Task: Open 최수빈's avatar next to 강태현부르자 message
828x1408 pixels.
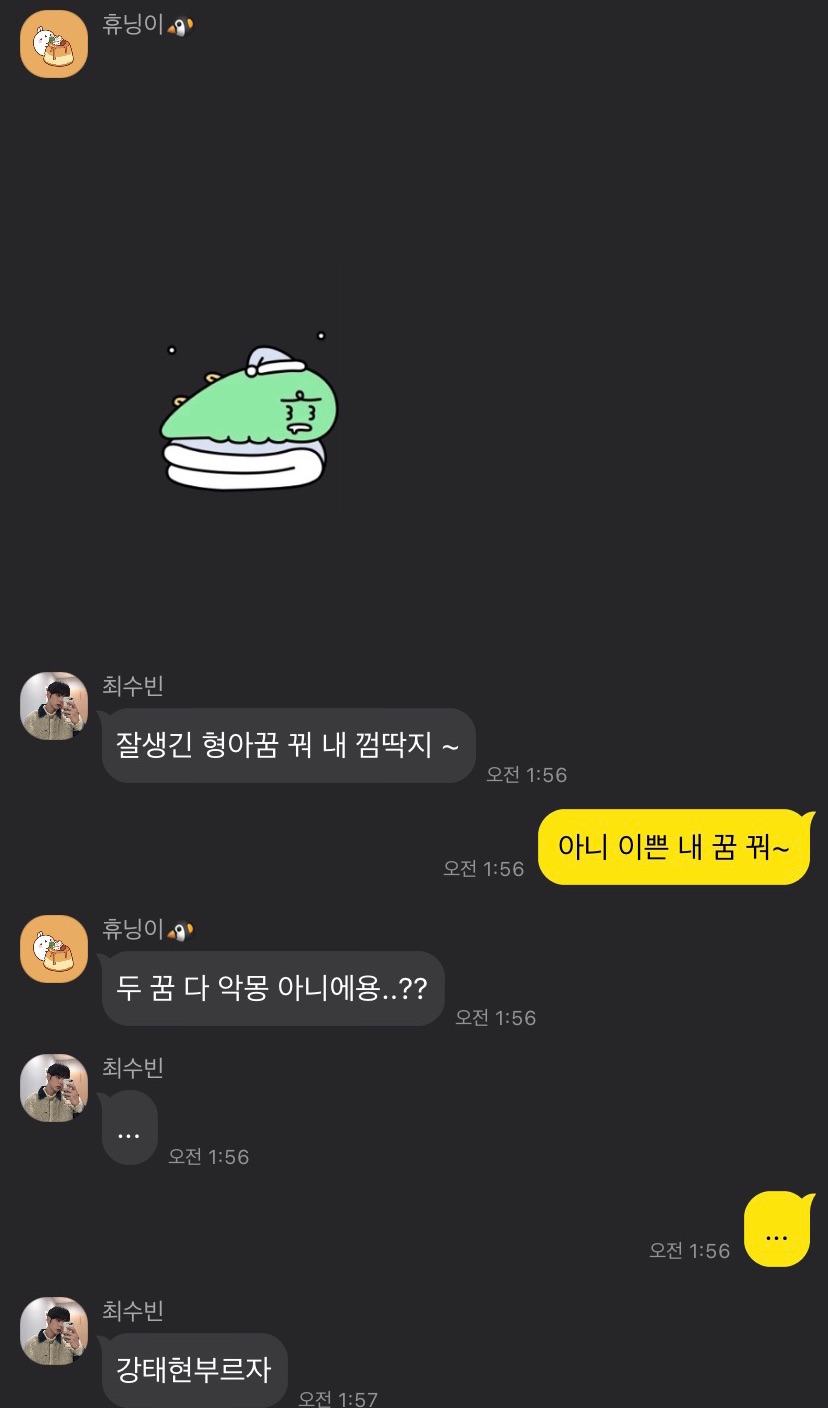Action: (x=54, y=1331)
